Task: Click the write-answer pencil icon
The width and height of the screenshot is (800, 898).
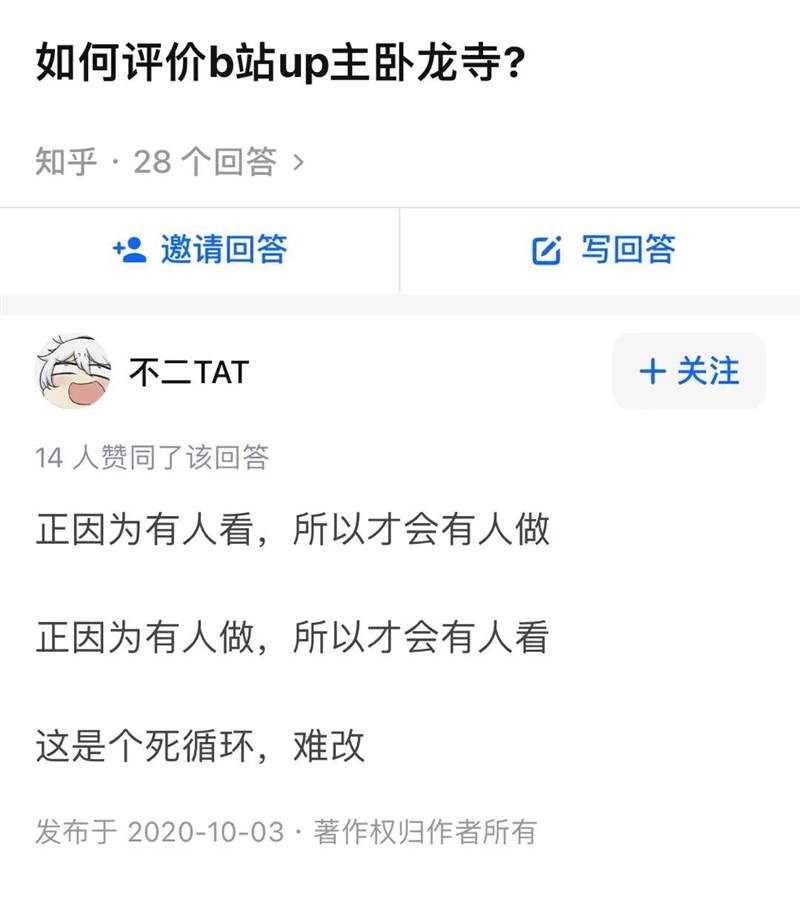Action: click(x=548, y=252)
